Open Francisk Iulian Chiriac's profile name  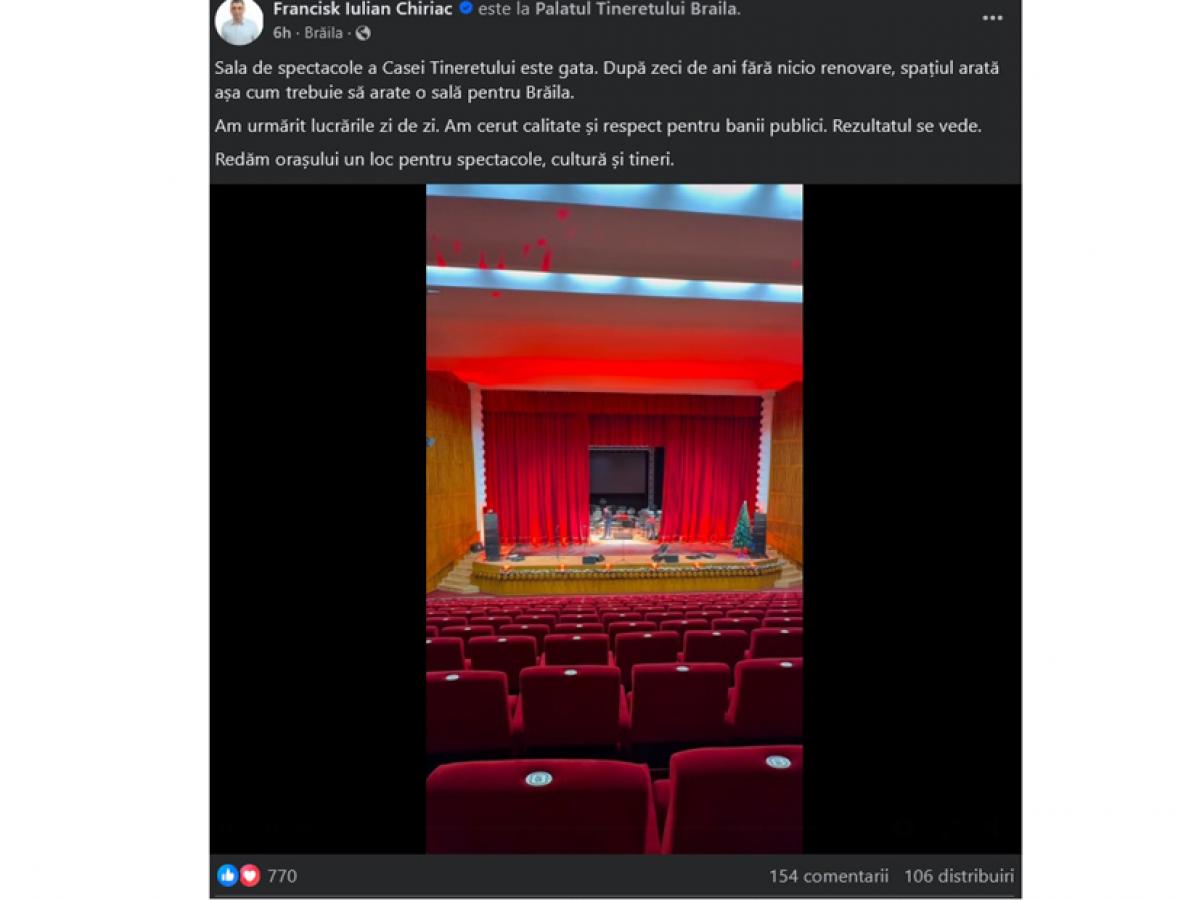pos(362,9)
